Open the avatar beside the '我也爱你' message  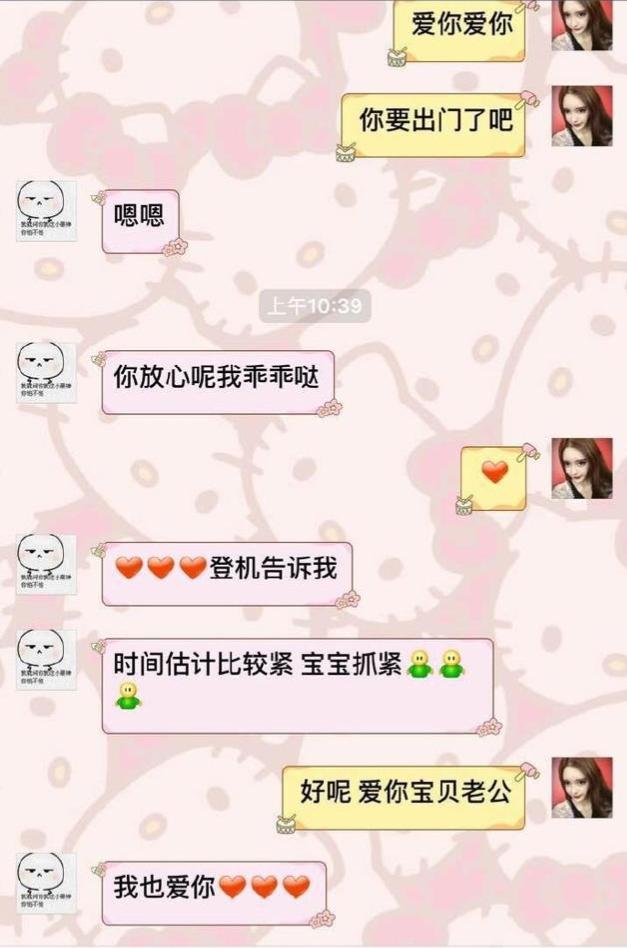point(46,882)
